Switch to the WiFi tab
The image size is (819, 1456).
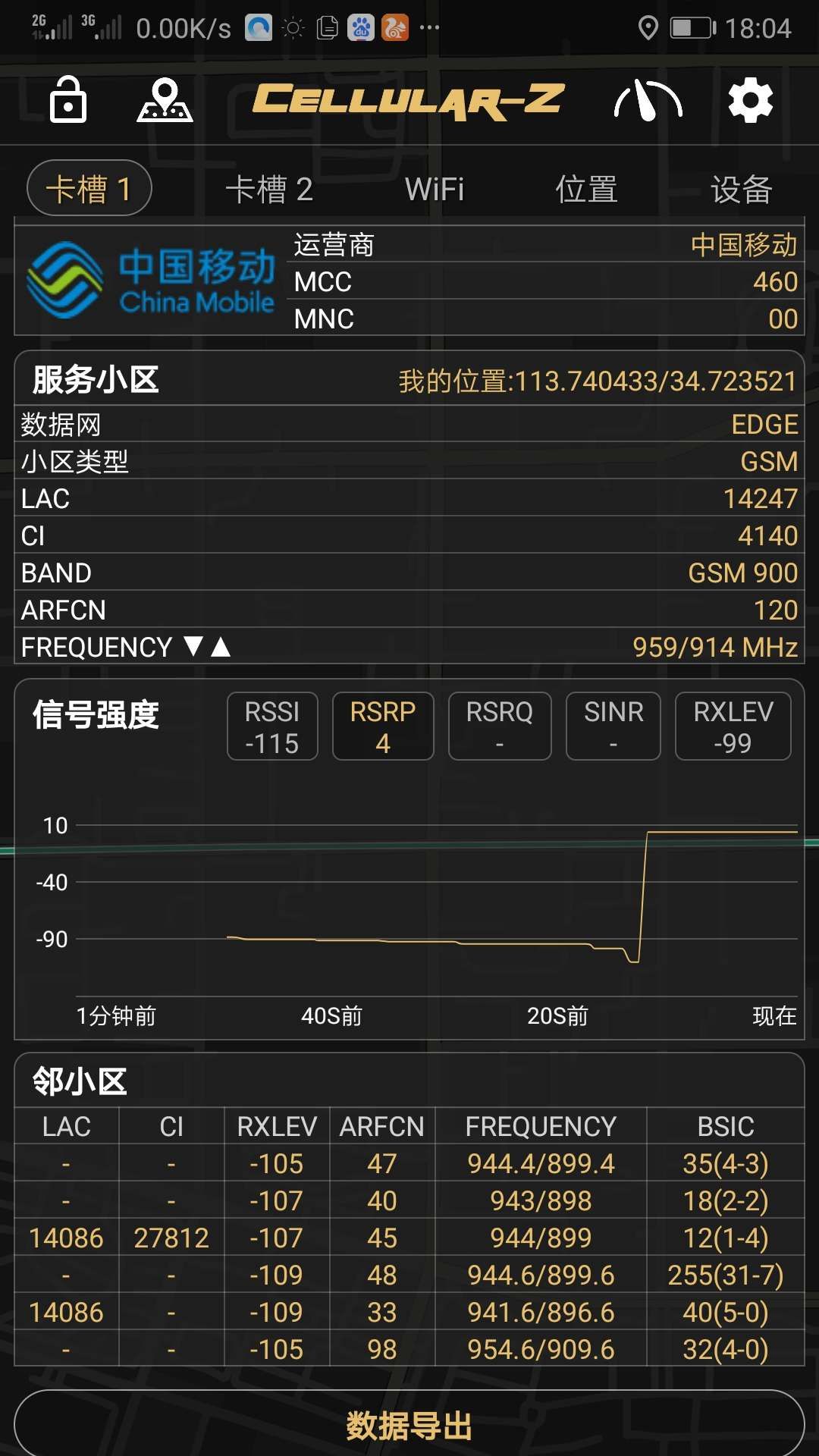(x=435, y=189)
